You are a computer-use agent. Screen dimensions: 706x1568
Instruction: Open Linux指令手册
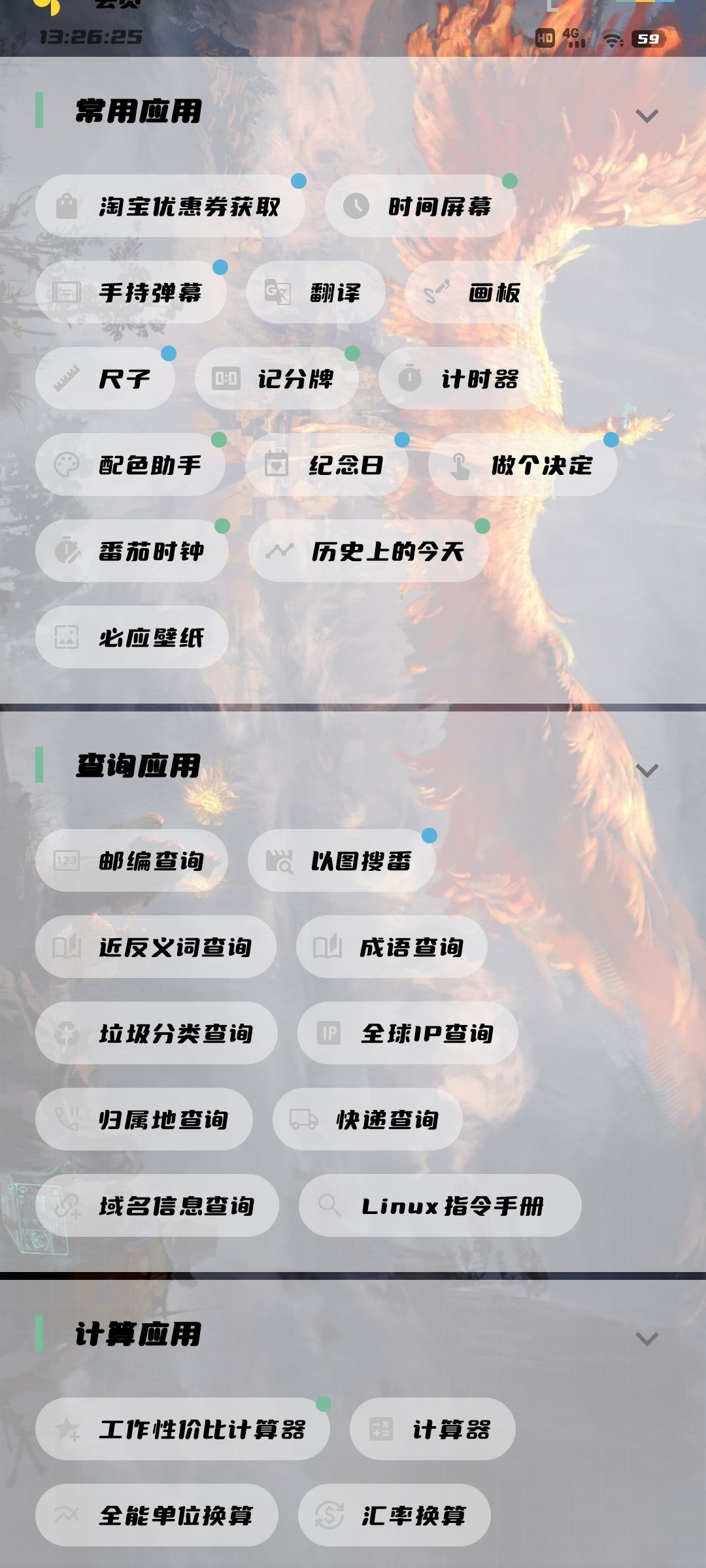(x=440, y=1206)
